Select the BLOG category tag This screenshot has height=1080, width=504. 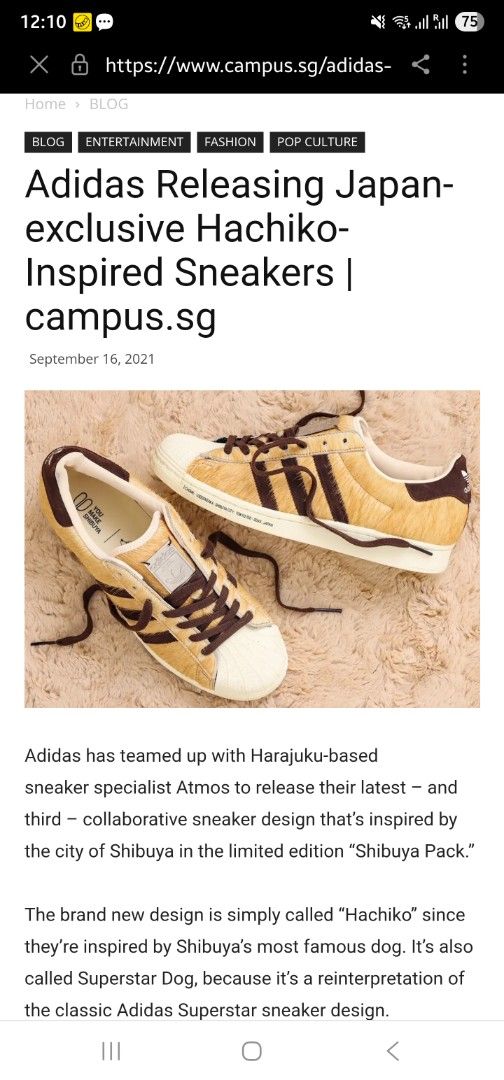click(48, 142)
